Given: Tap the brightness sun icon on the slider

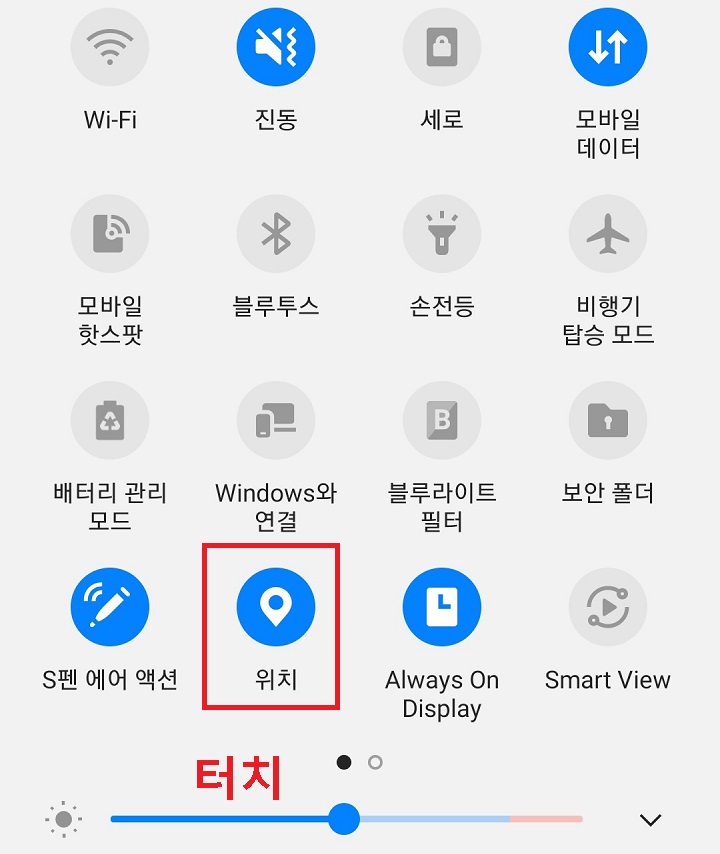Looking at the screenshot, I should (x=63, y=820).
